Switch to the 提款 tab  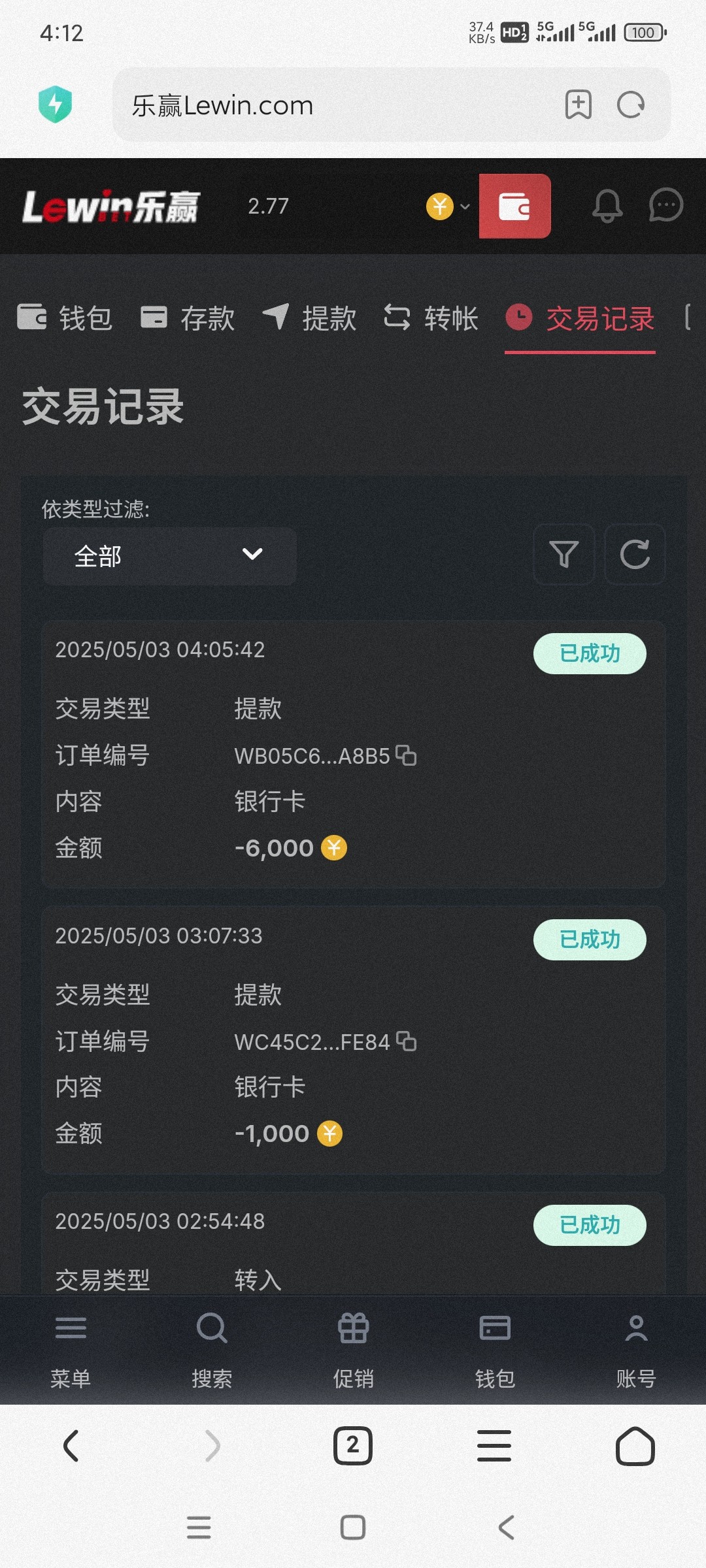click(309, 318)
